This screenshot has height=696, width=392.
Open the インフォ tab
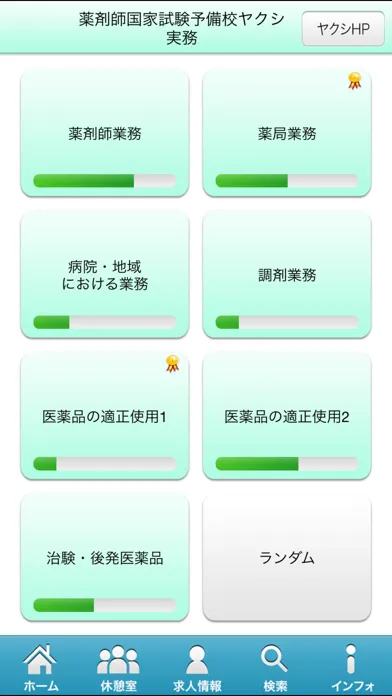point(352,667)
